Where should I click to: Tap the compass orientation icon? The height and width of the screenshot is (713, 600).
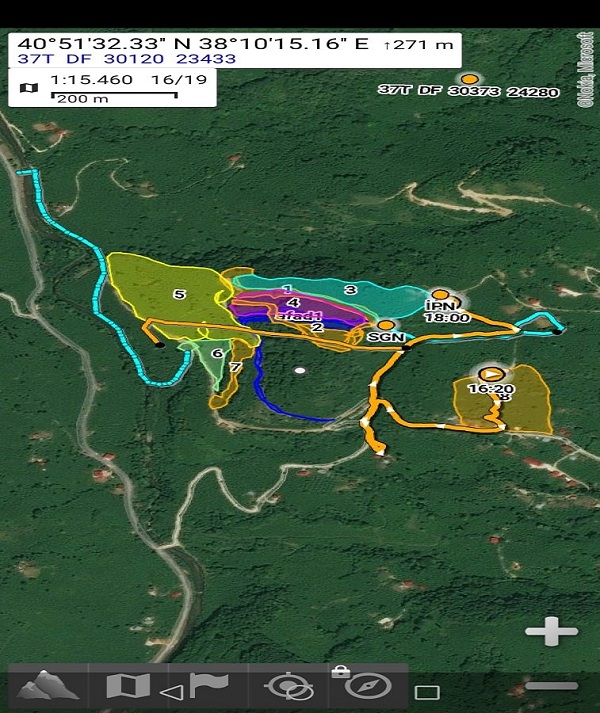368,686
